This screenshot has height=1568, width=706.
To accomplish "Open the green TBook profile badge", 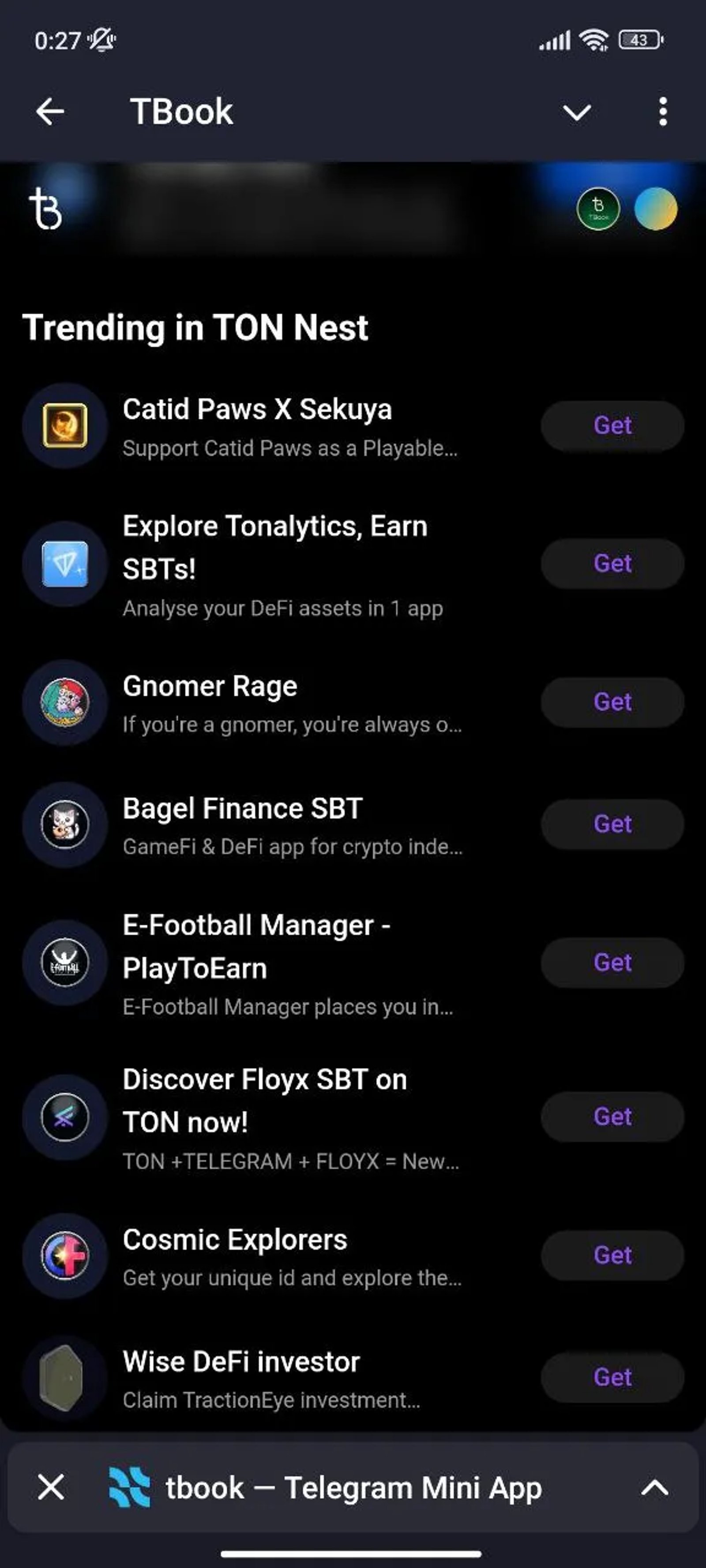I will [598, 209].
